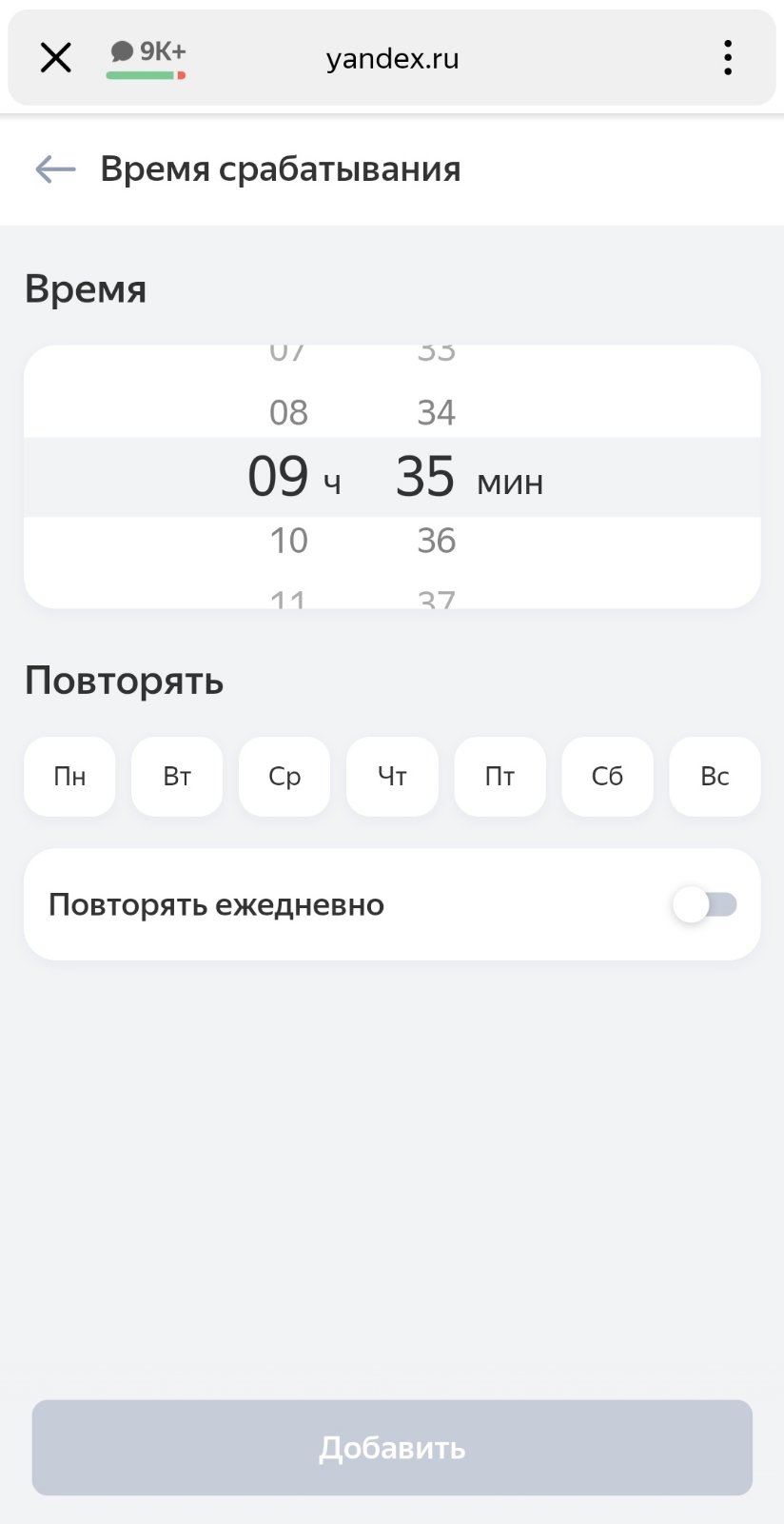Pick Чт as a repeat day
The image size is (784, 1524).
tap(392, 777)
